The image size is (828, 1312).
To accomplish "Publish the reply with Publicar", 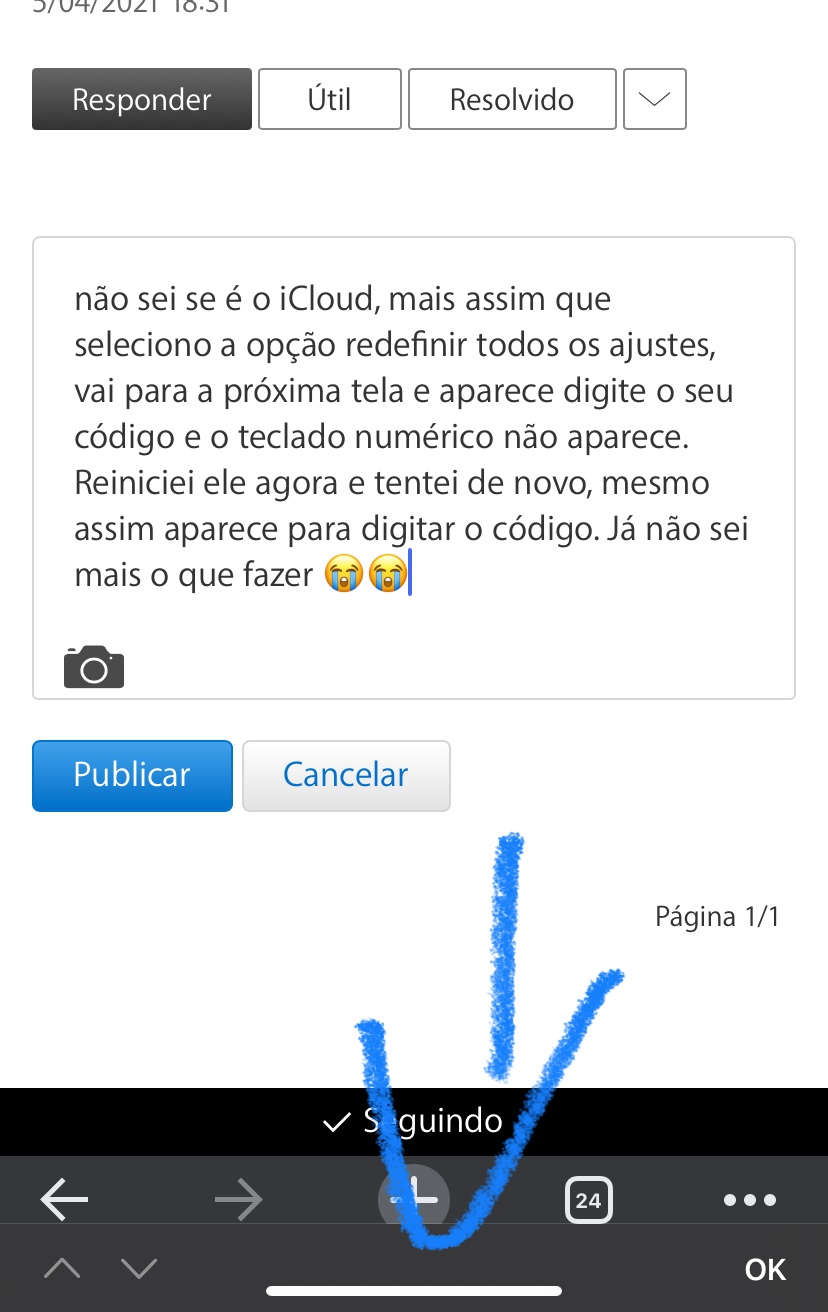I will 132,775.
